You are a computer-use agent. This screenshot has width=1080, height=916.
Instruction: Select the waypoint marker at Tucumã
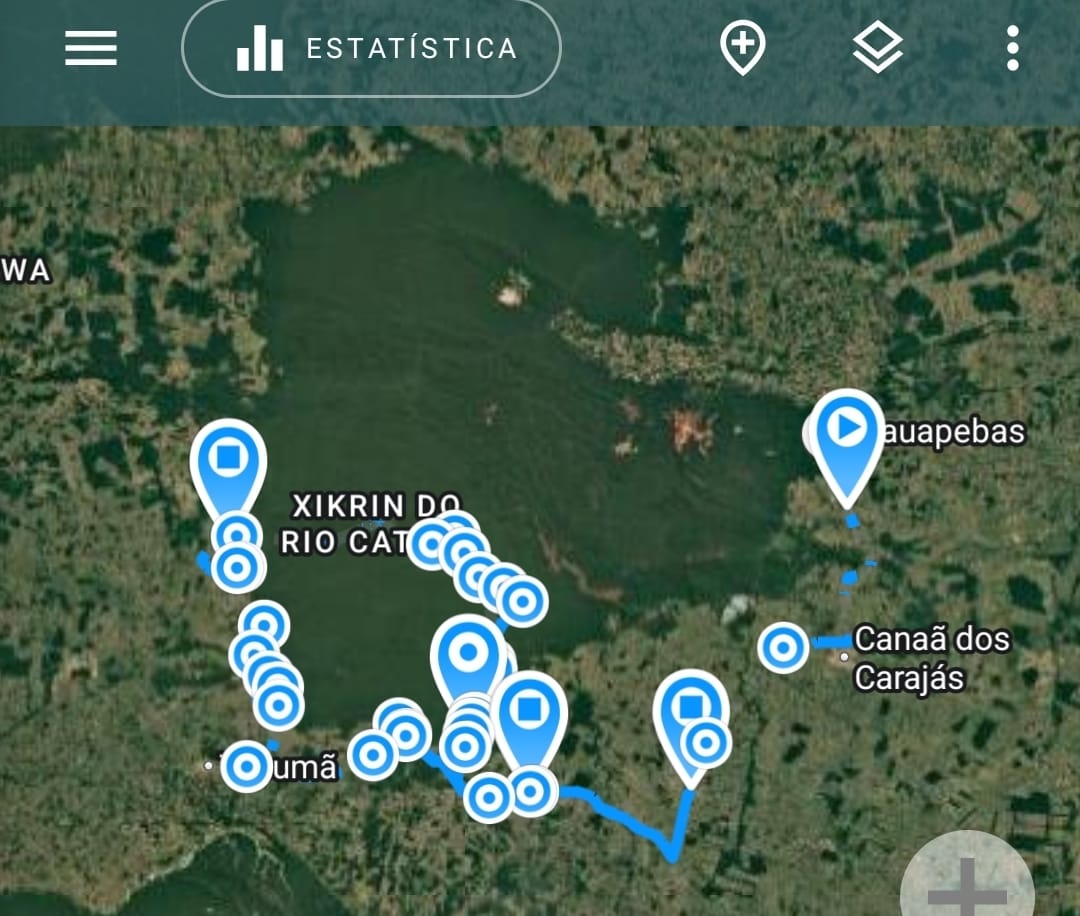point(246,767)
